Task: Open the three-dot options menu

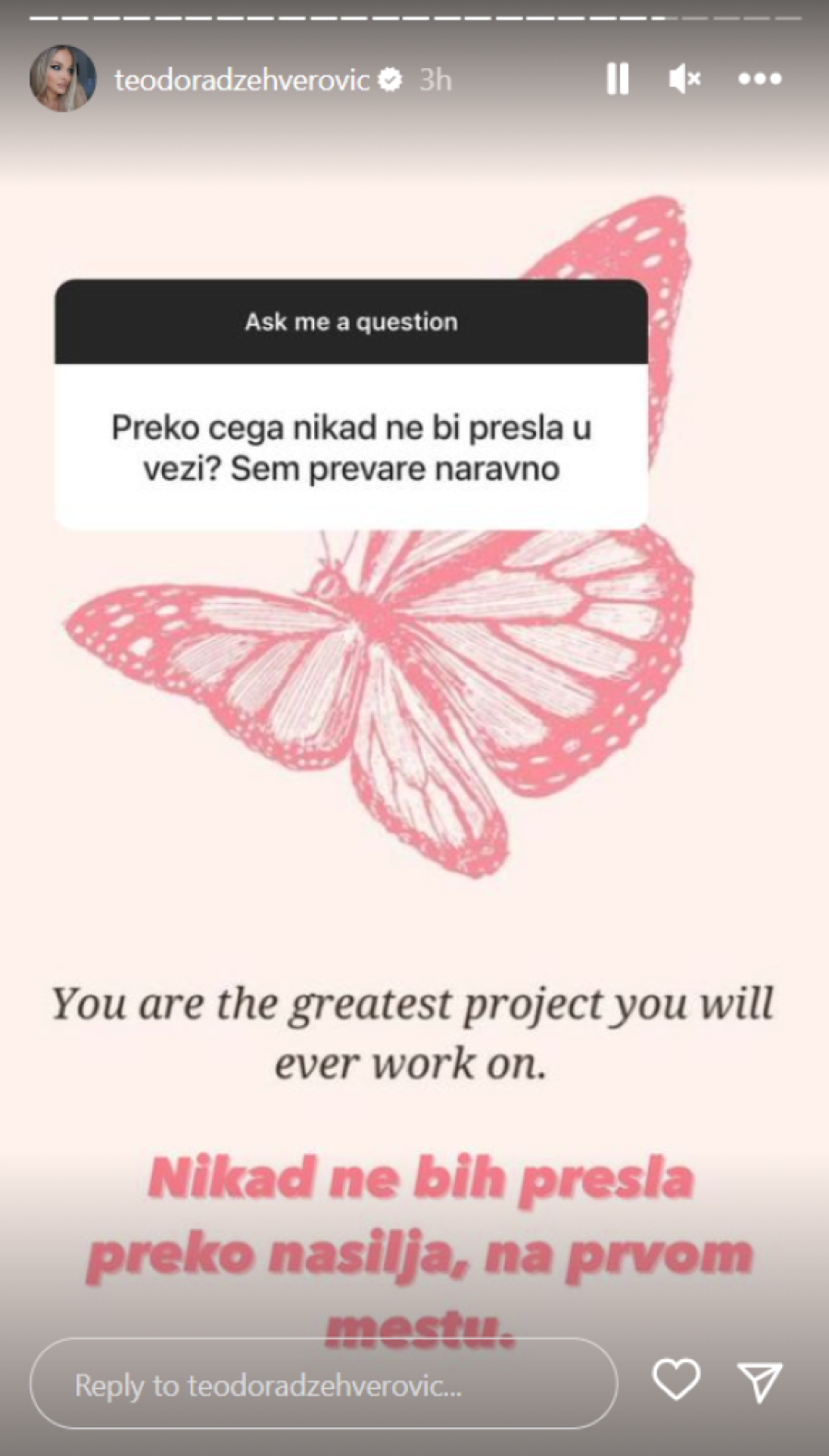Action: [760, 79]
